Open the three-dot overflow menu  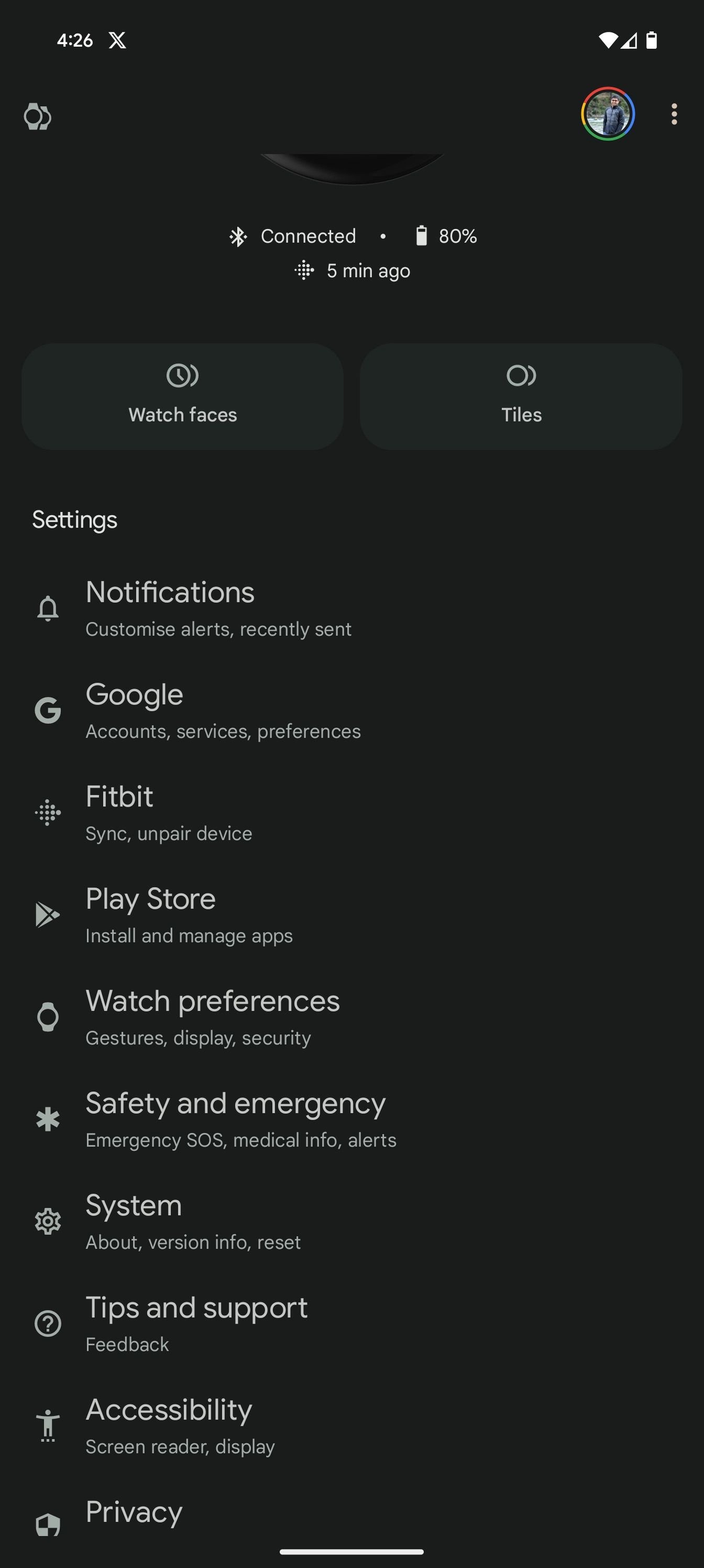pyautogui.click(x=674, y=114)
